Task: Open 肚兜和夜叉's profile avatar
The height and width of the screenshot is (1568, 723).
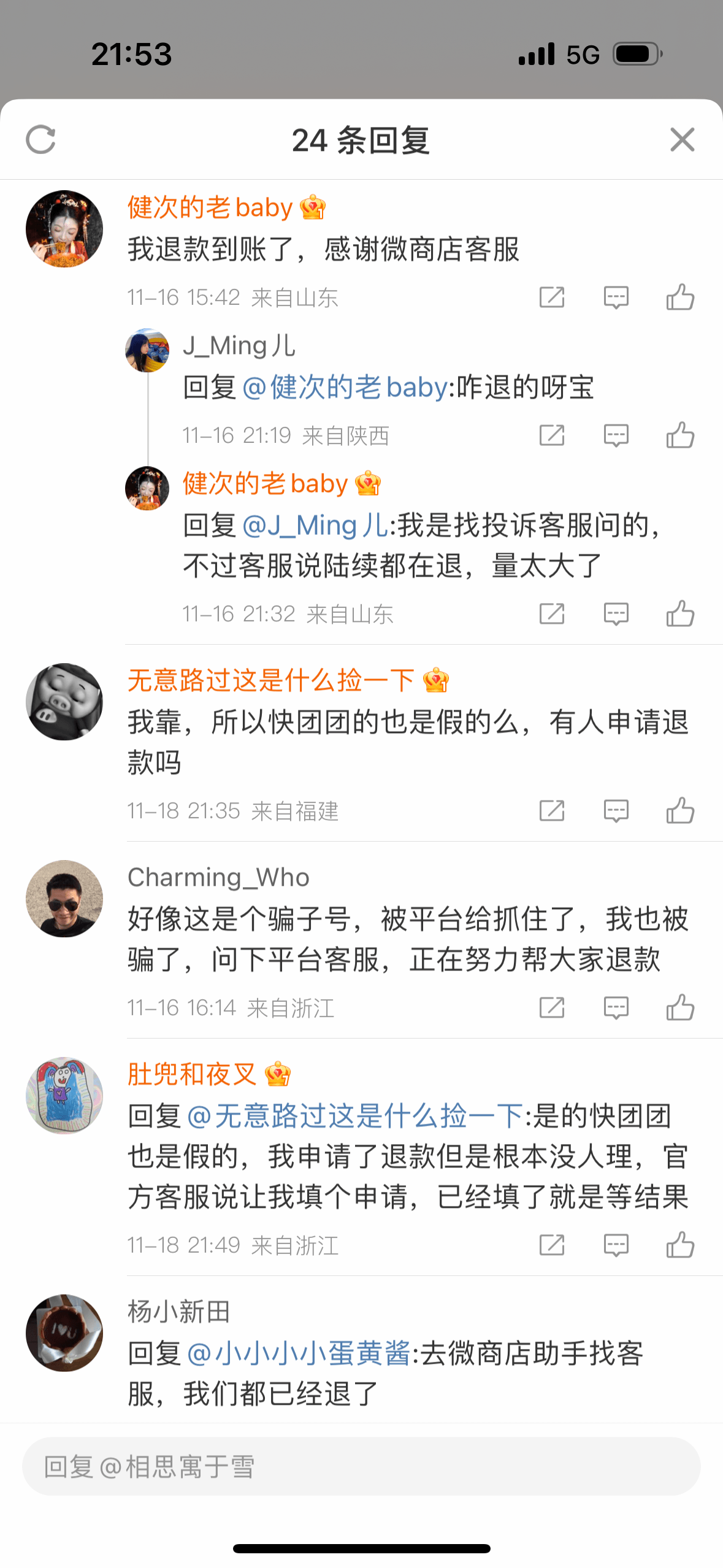Action: pos(64,1096)
